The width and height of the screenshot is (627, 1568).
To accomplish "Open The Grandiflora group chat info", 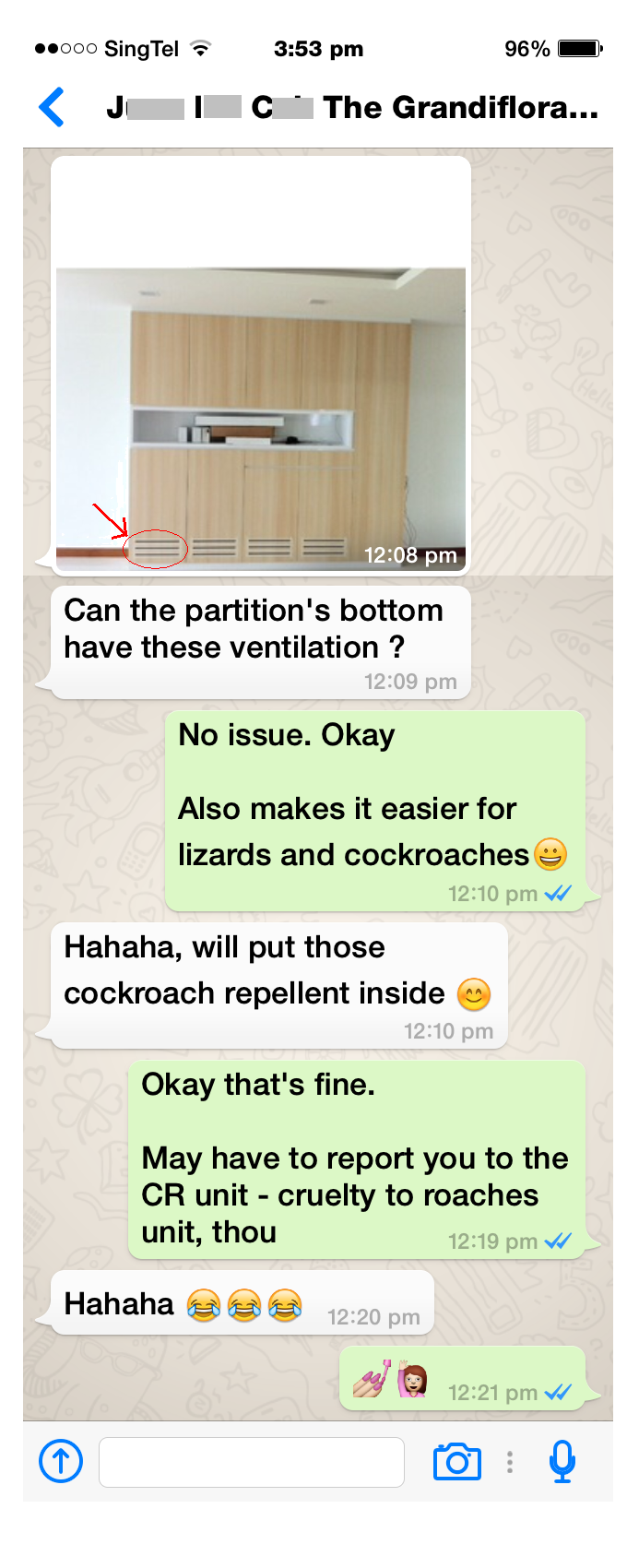I will coord(352,108).
